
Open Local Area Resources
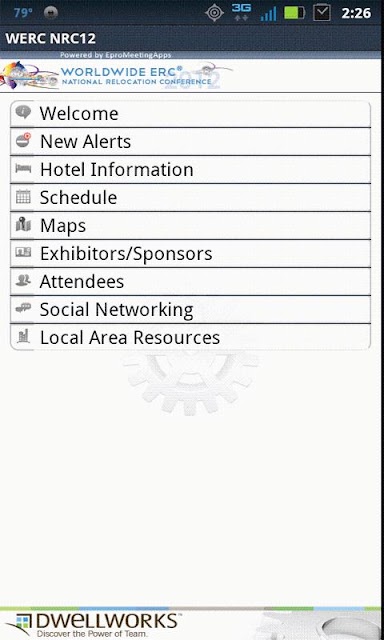coord(190,337)
